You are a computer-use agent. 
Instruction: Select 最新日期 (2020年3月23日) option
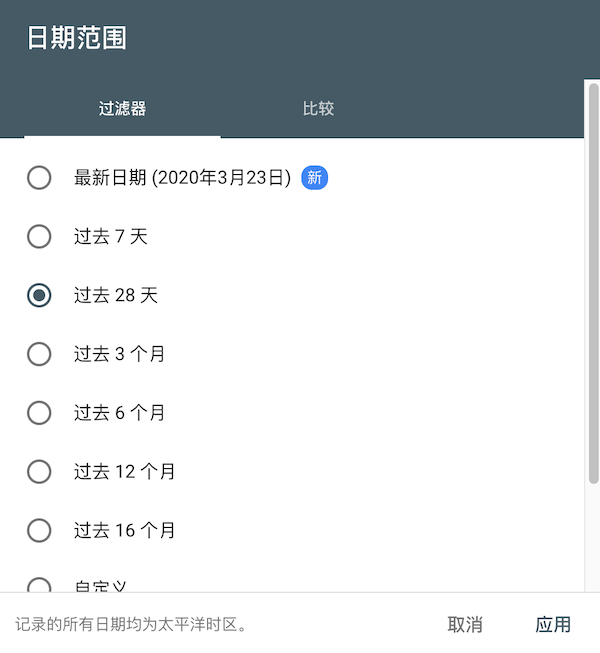tap(39, 178)
